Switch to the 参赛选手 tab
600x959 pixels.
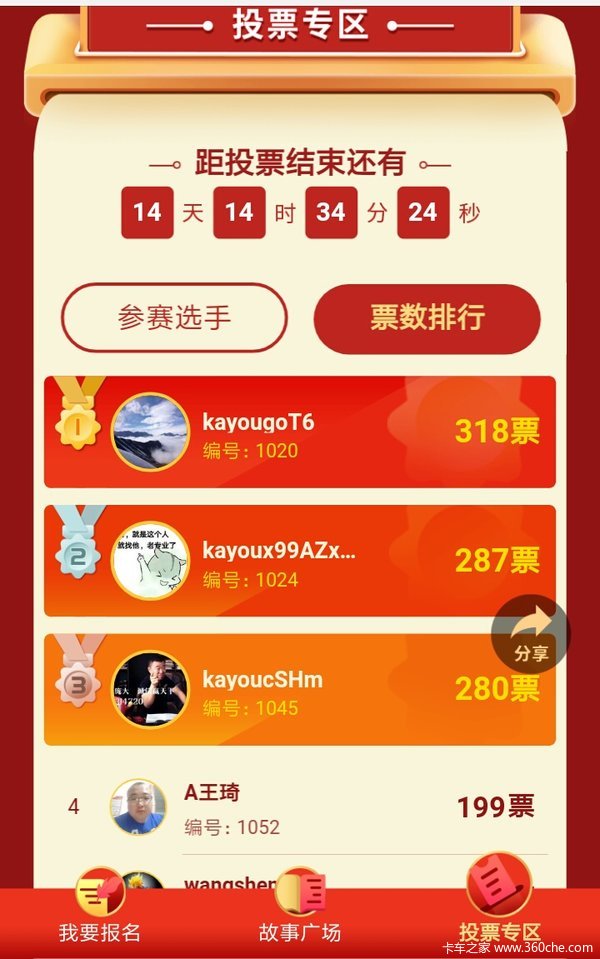point(174,318)
